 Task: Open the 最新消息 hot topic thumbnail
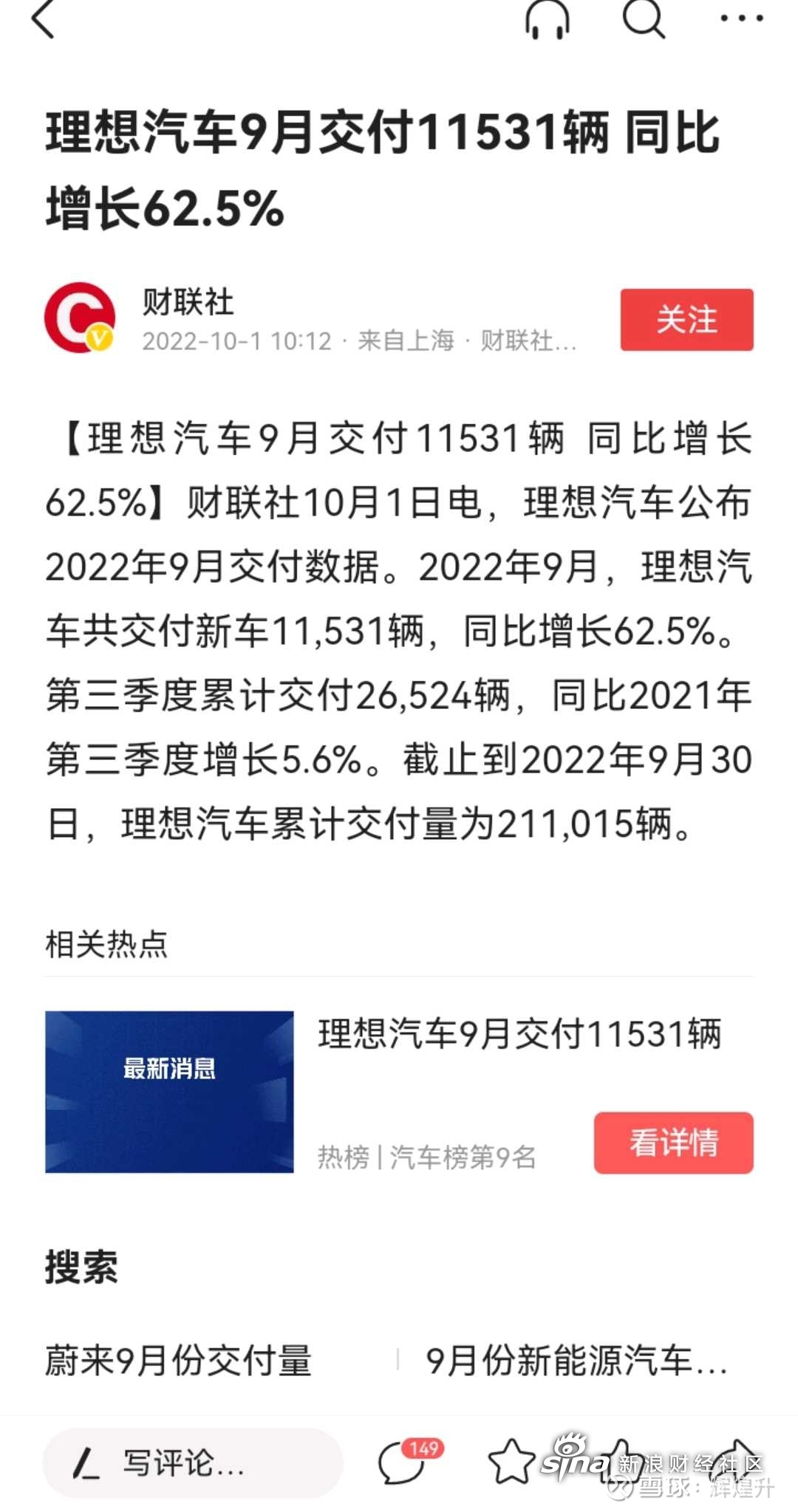pyautogui.click(x=169, y=1092)
